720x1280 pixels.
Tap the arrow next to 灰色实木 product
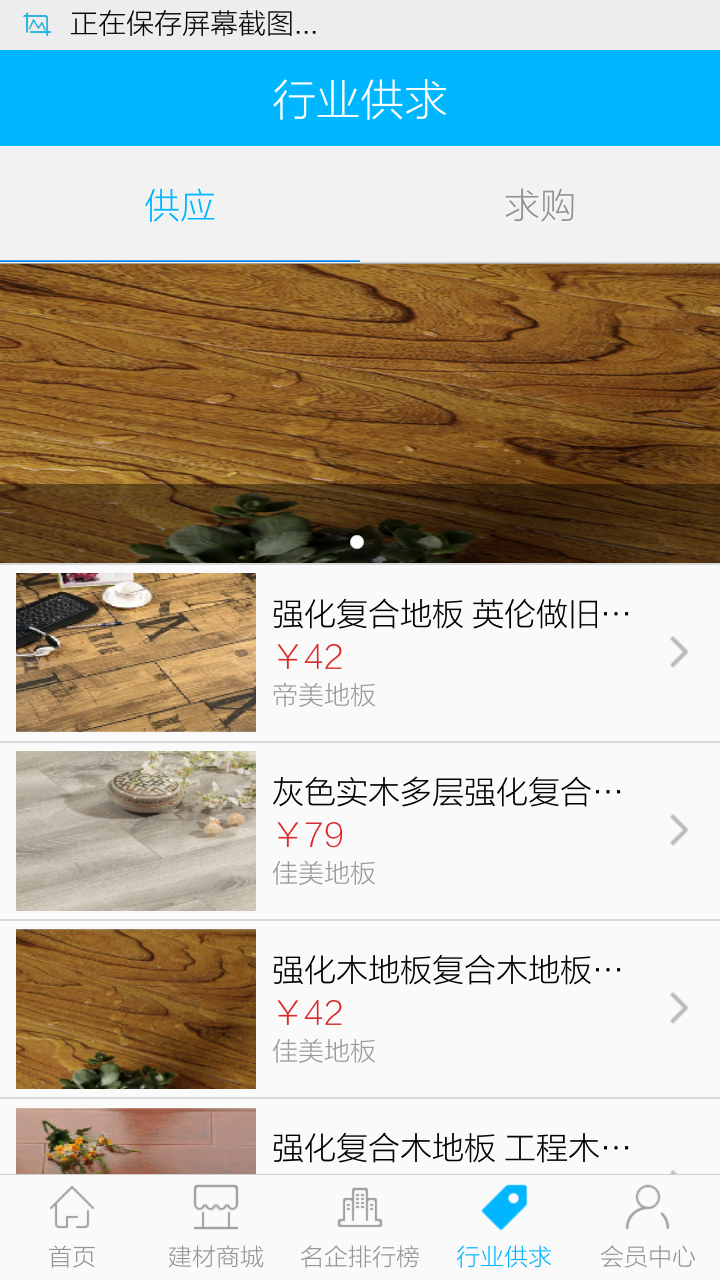(679, 830)
